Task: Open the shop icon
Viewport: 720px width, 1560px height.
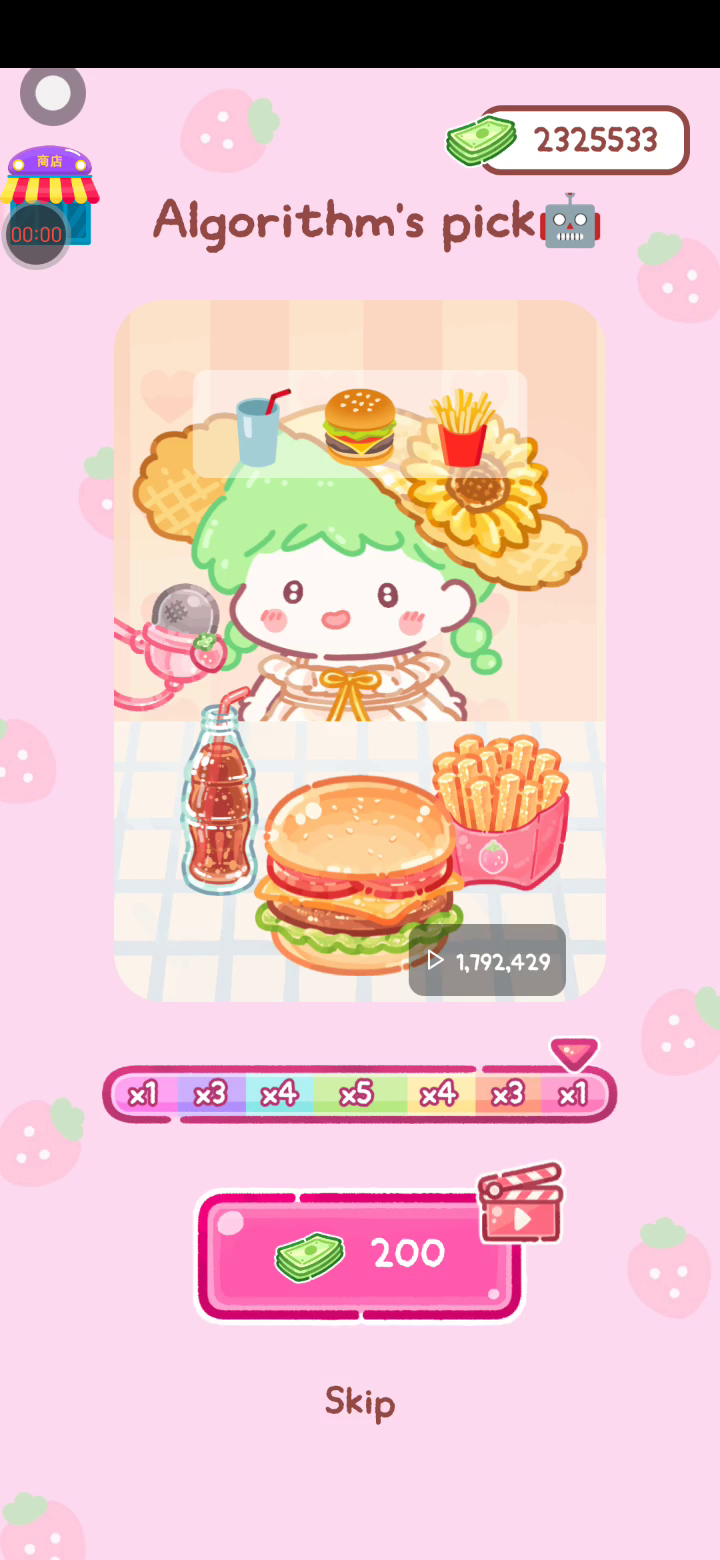Action: [50, 180]
